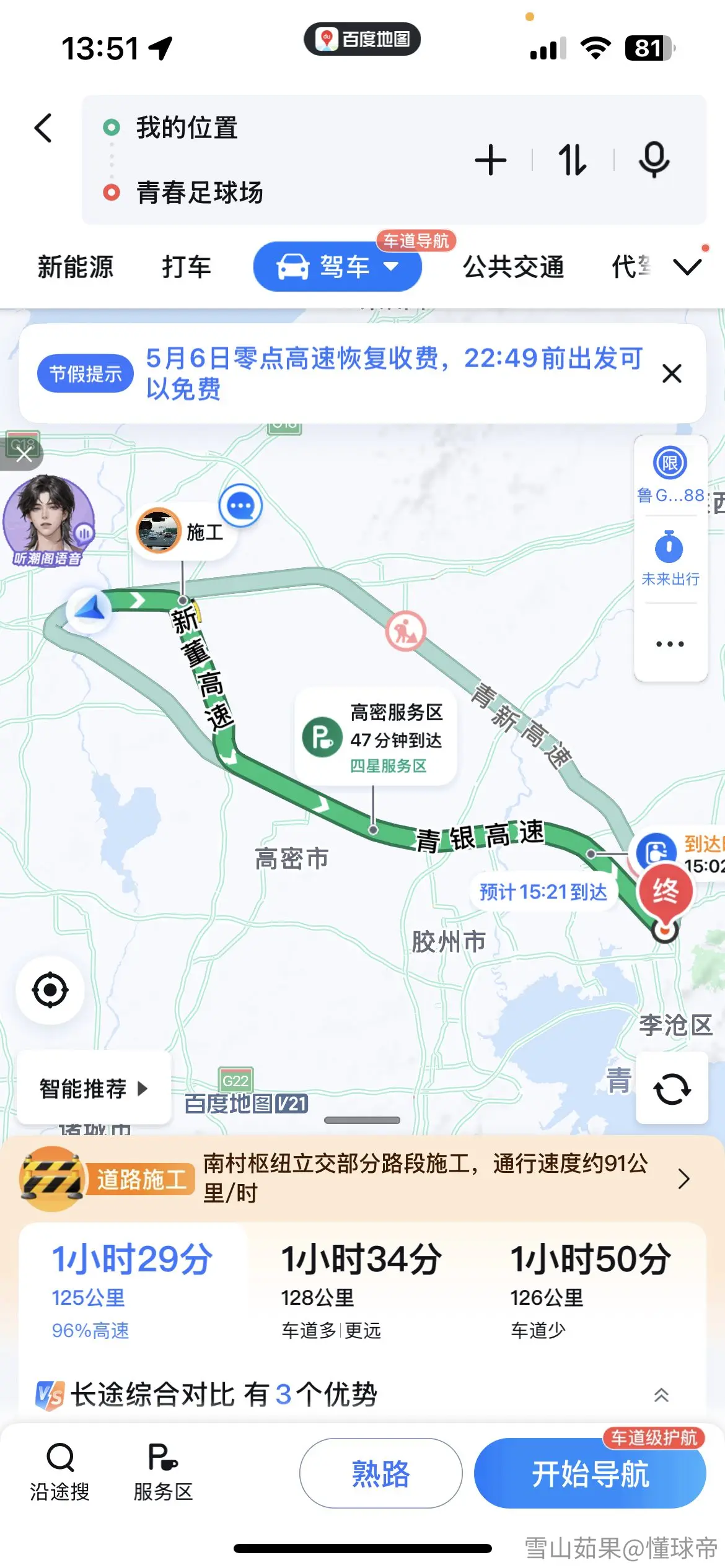Image resolution: width=725 pixels, height=1568 pixels.
Task: Refresh the routes with the circular arrows
Action: point(672,1088)
